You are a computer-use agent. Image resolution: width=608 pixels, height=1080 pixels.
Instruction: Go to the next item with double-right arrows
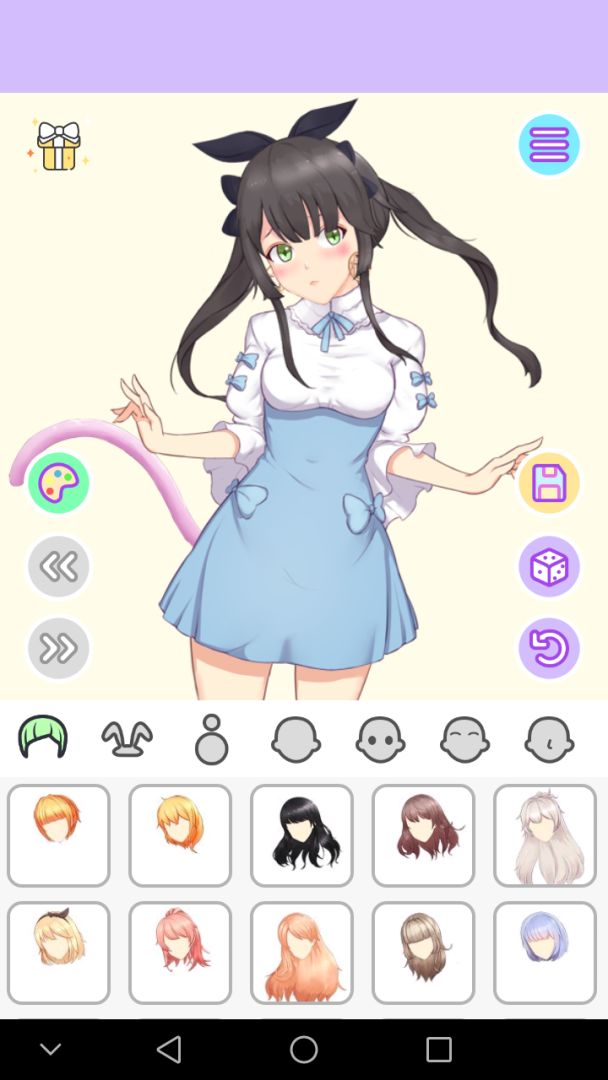(x=58, y=649)
